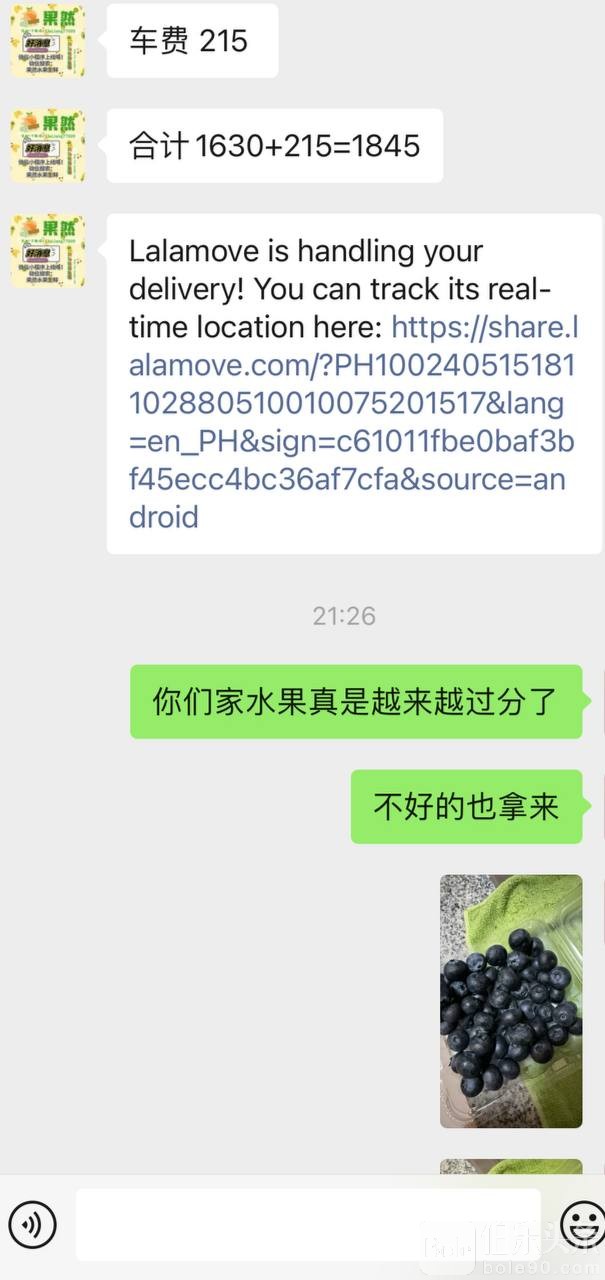Open the emoji sticker panel
This screenshot has height=1280, width=605.
[581, 1223]
